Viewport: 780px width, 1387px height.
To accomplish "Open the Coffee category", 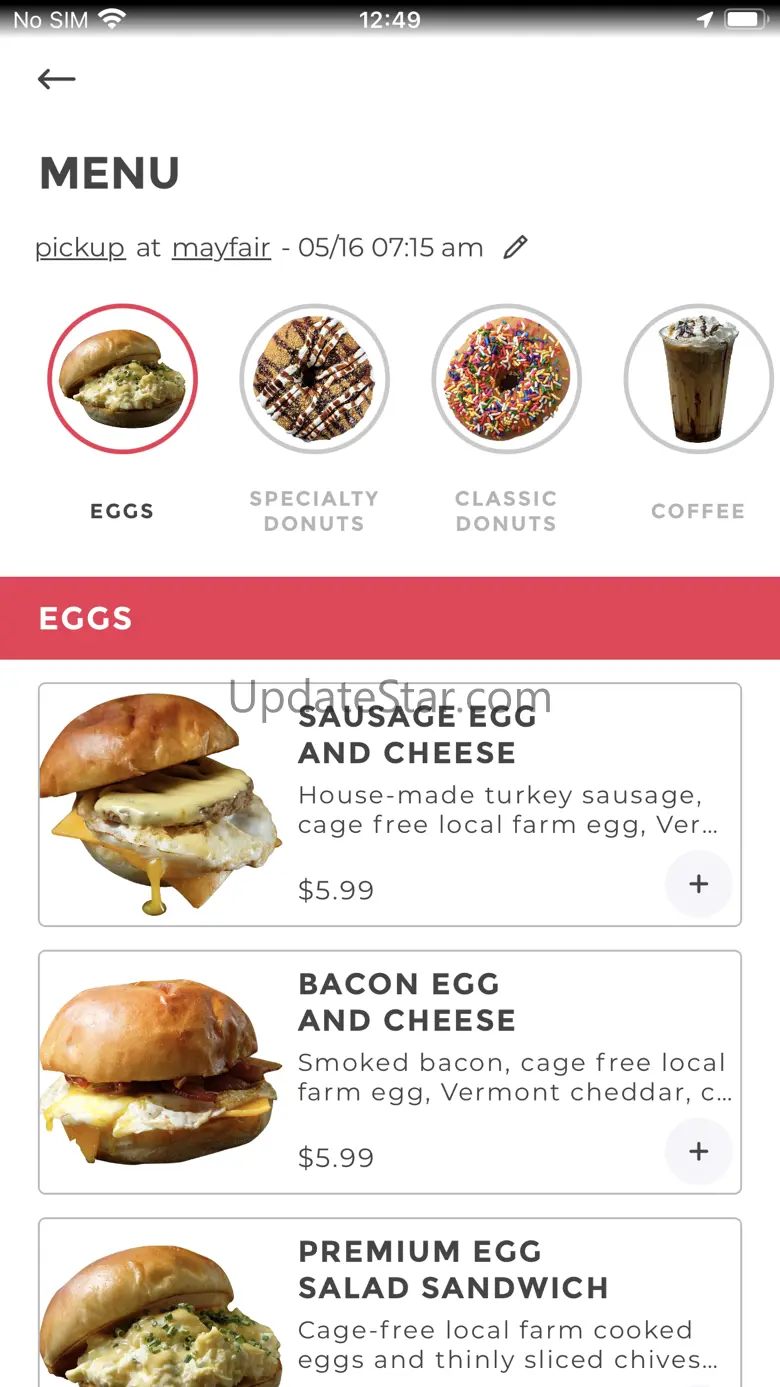I will [x=698, y=380].
